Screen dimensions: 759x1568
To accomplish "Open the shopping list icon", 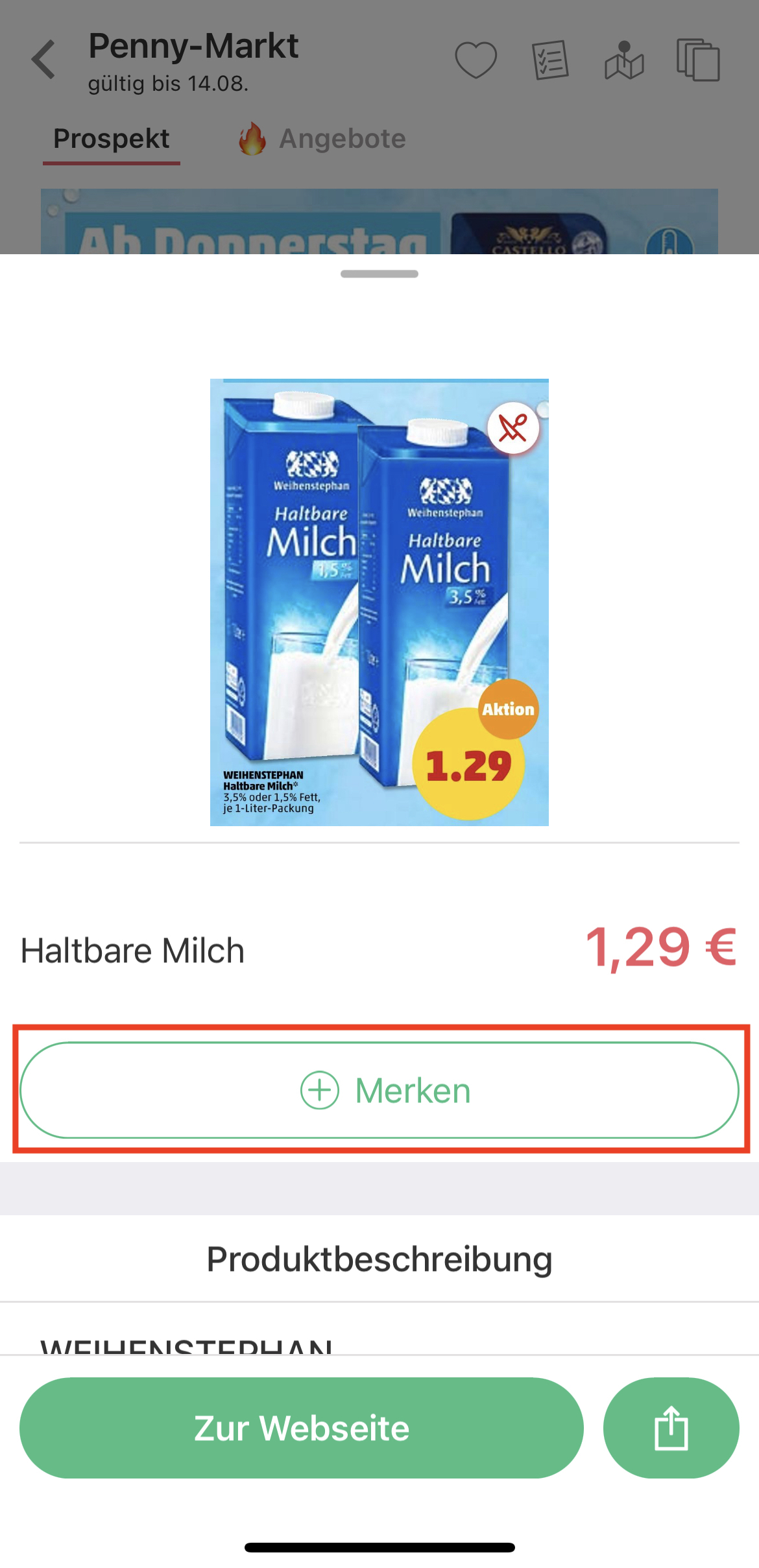I will (550, 60).
